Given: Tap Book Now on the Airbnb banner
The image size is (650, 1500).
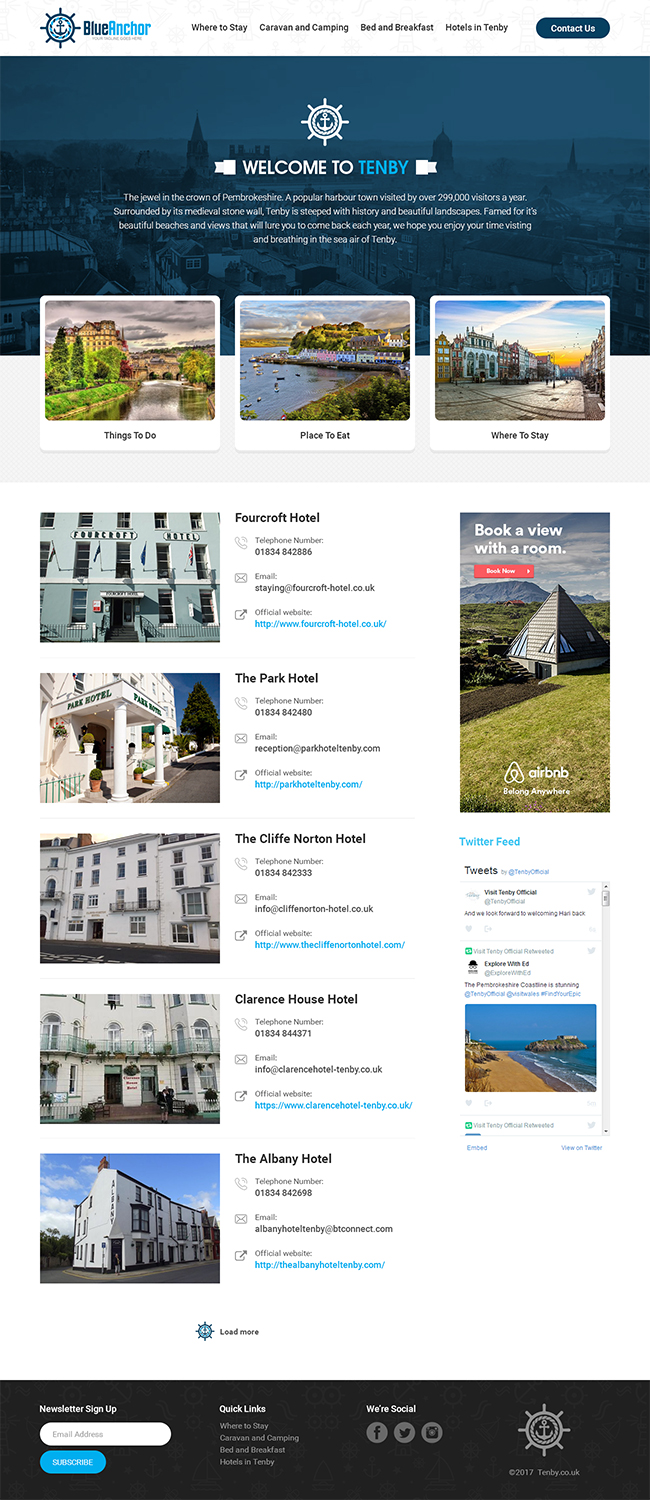Looking at the screenshot, I should [x=503, y=571].
